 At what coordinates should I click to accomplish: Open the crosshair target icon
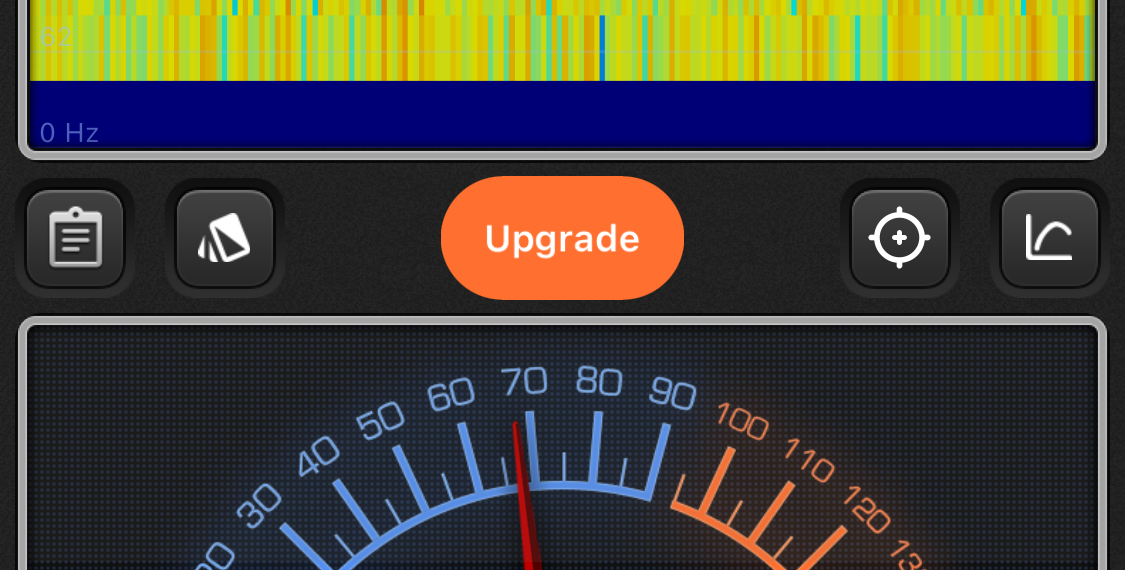tap(899, 238)
